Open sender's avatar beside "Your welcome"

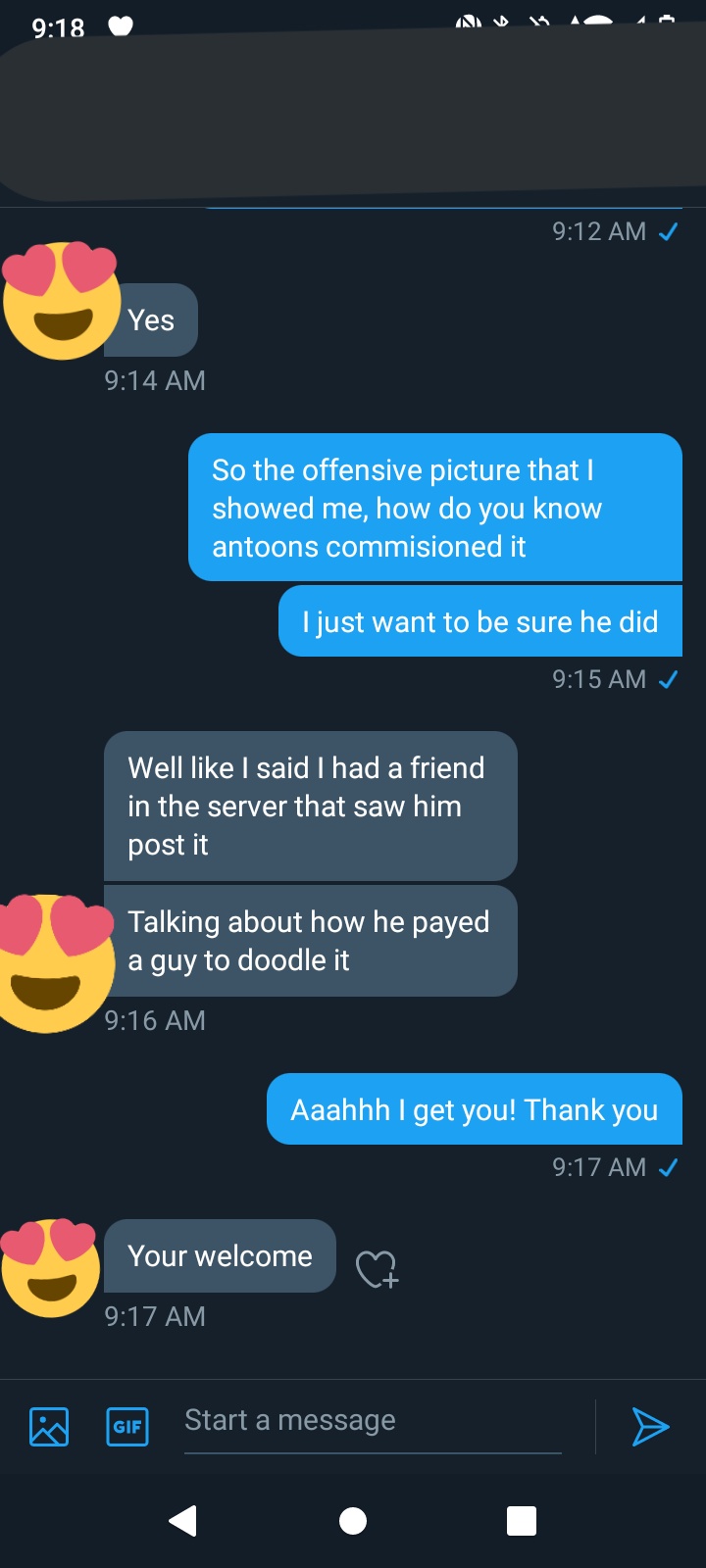click(x=51, y=1267)
